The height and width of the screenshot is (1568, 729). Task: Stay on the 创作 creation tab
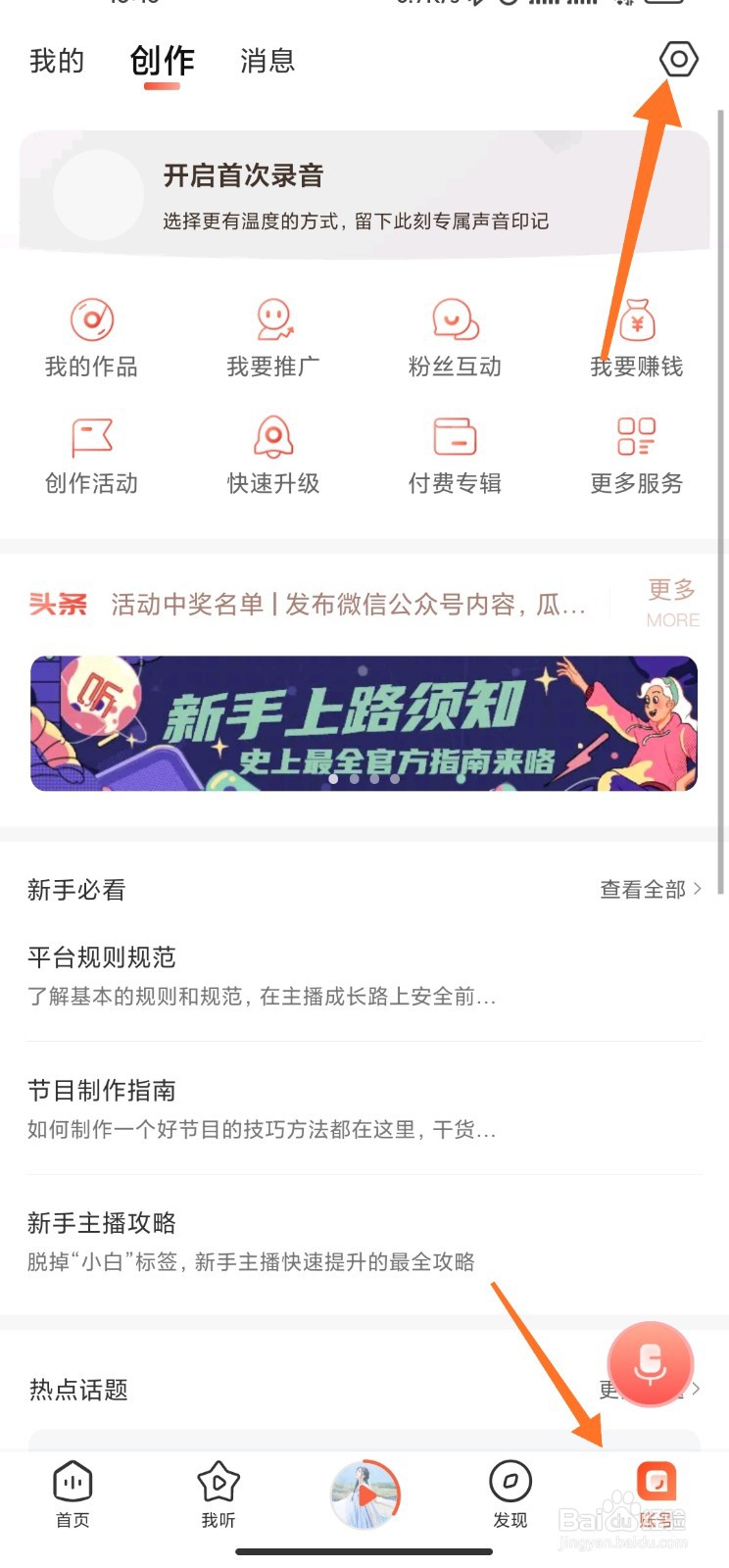(162, 61)
